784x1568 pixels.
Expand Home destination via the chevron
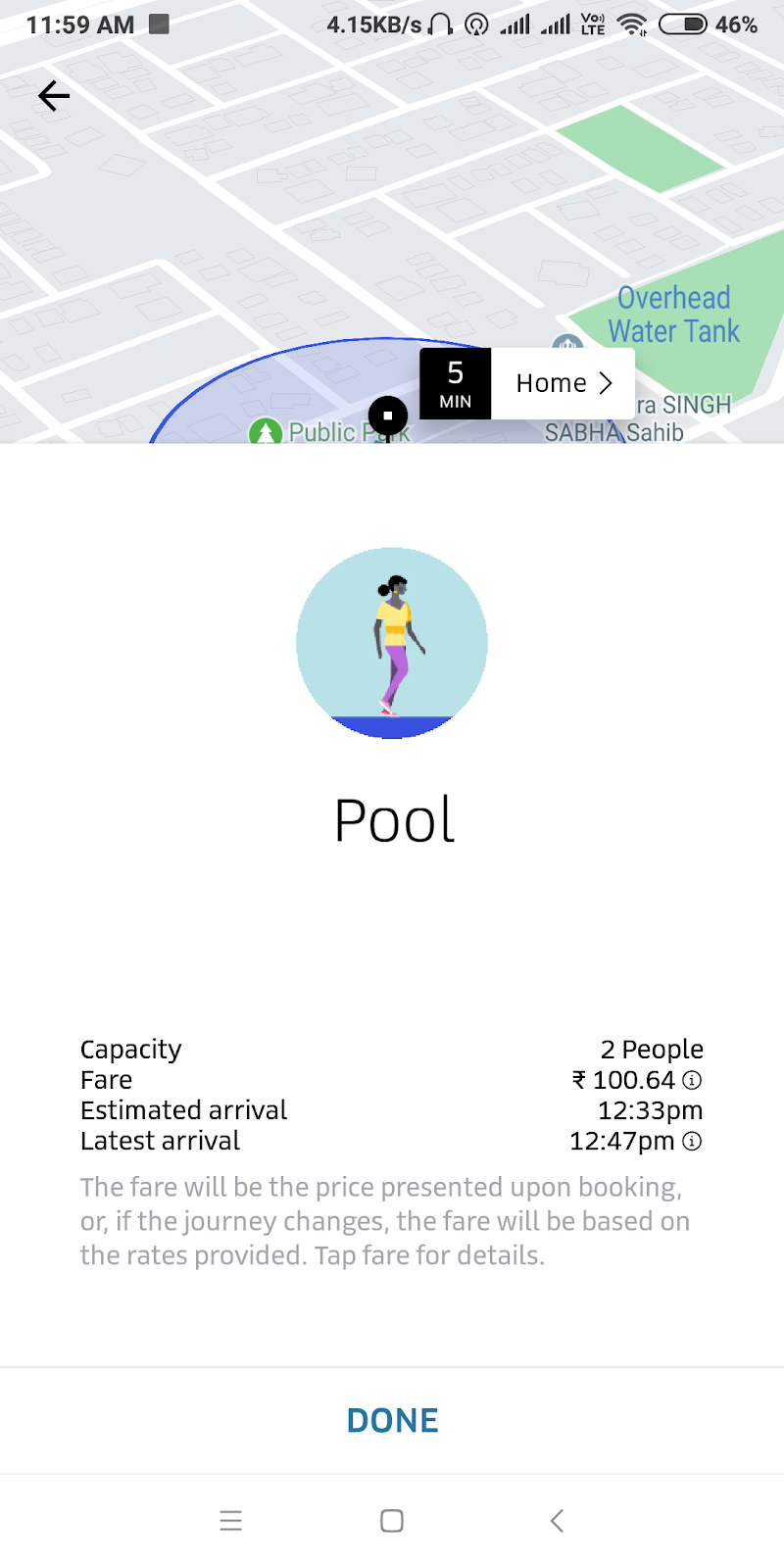pyautogui.click(x=606, y=383)
